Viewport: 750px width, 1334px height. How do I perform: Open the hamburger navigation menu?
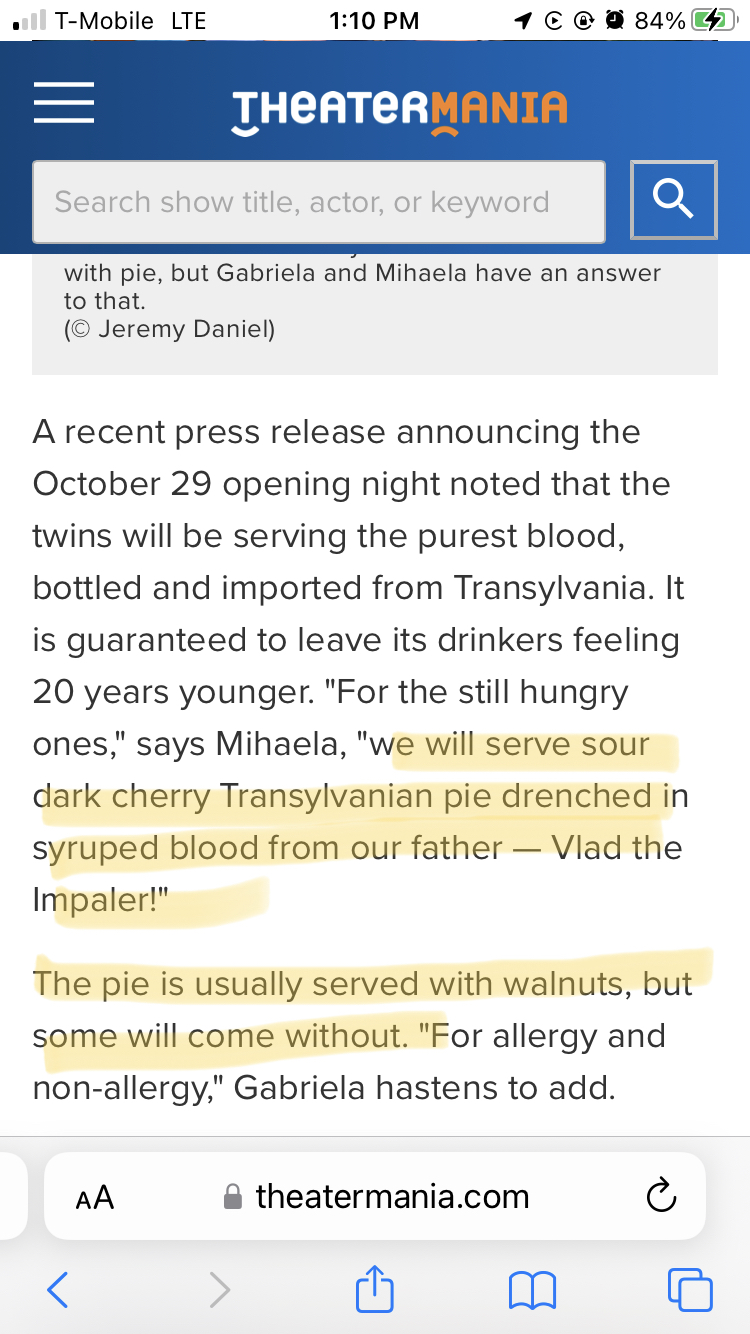64,102
